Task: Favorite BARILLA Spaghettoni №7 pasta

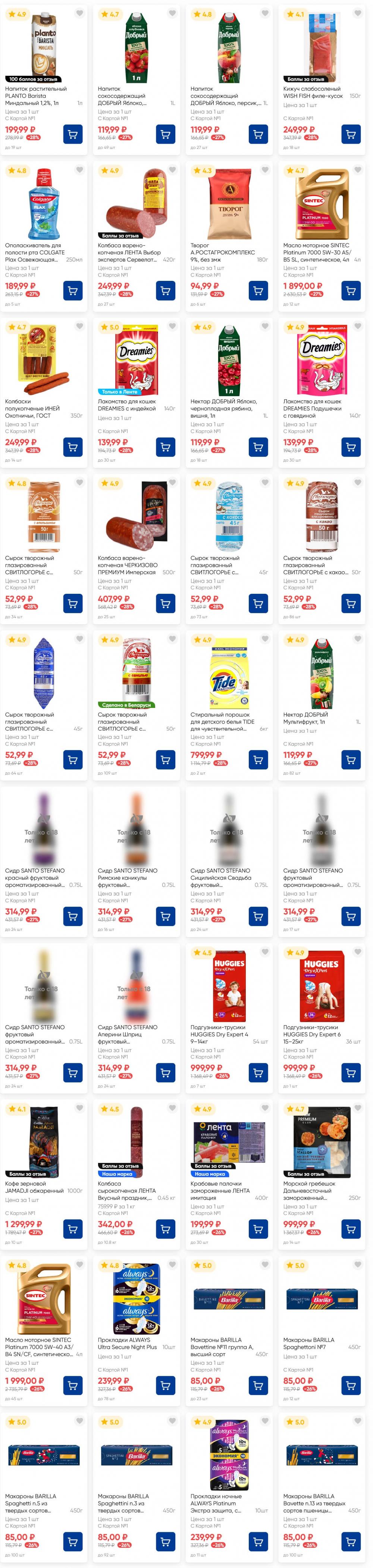Action: coord(358,1265)
